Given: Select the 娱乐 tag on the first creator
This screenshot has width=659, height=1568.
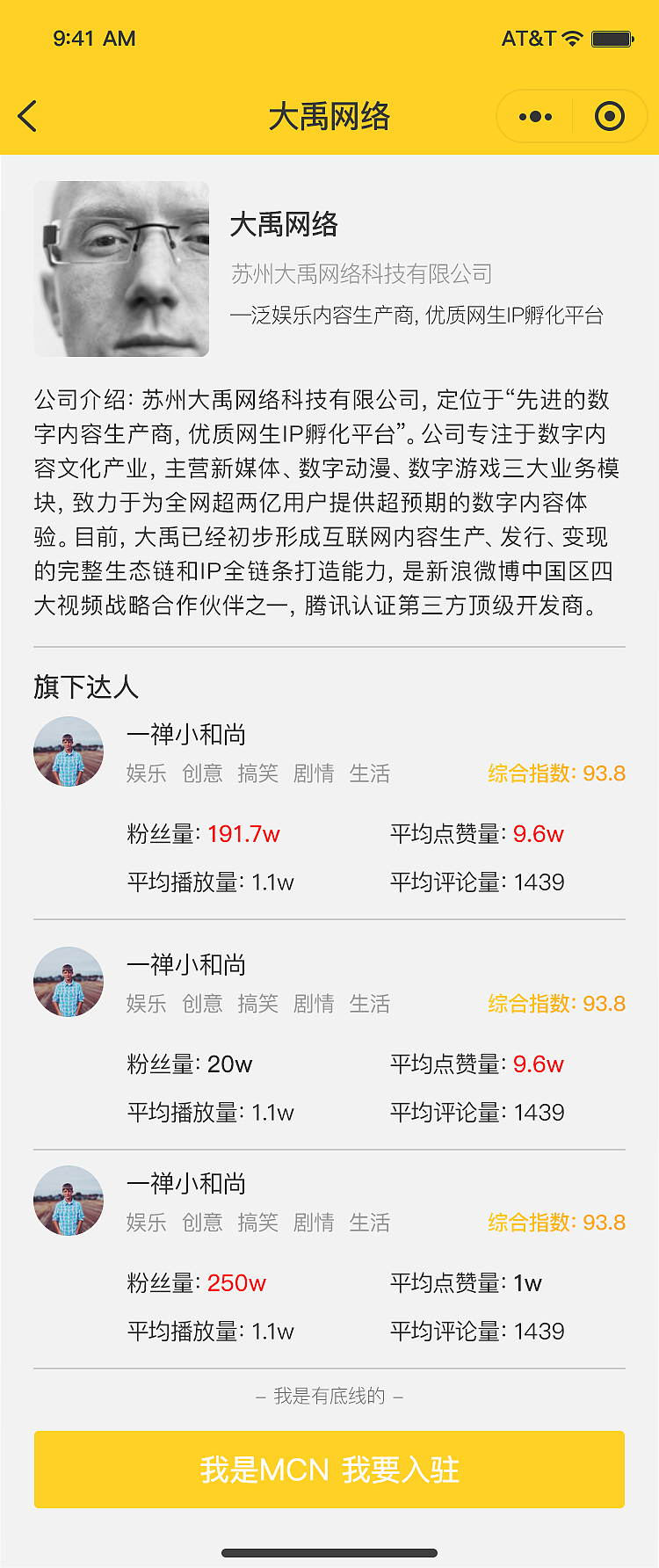Looking at the screenshot, I should [x=148, y=774].
